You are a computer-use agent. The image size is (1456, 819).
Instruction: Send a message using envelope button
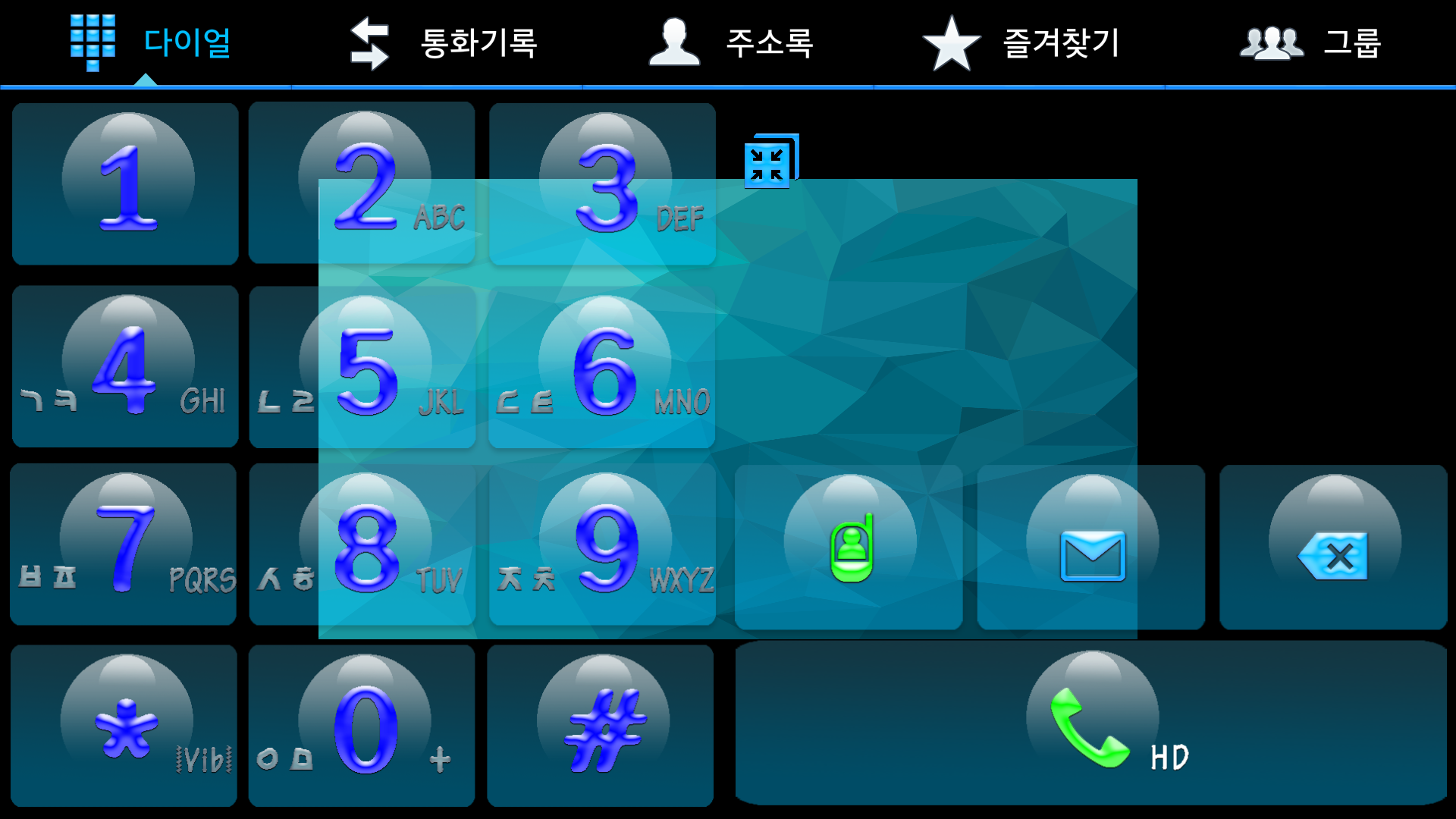(1090, 548)
